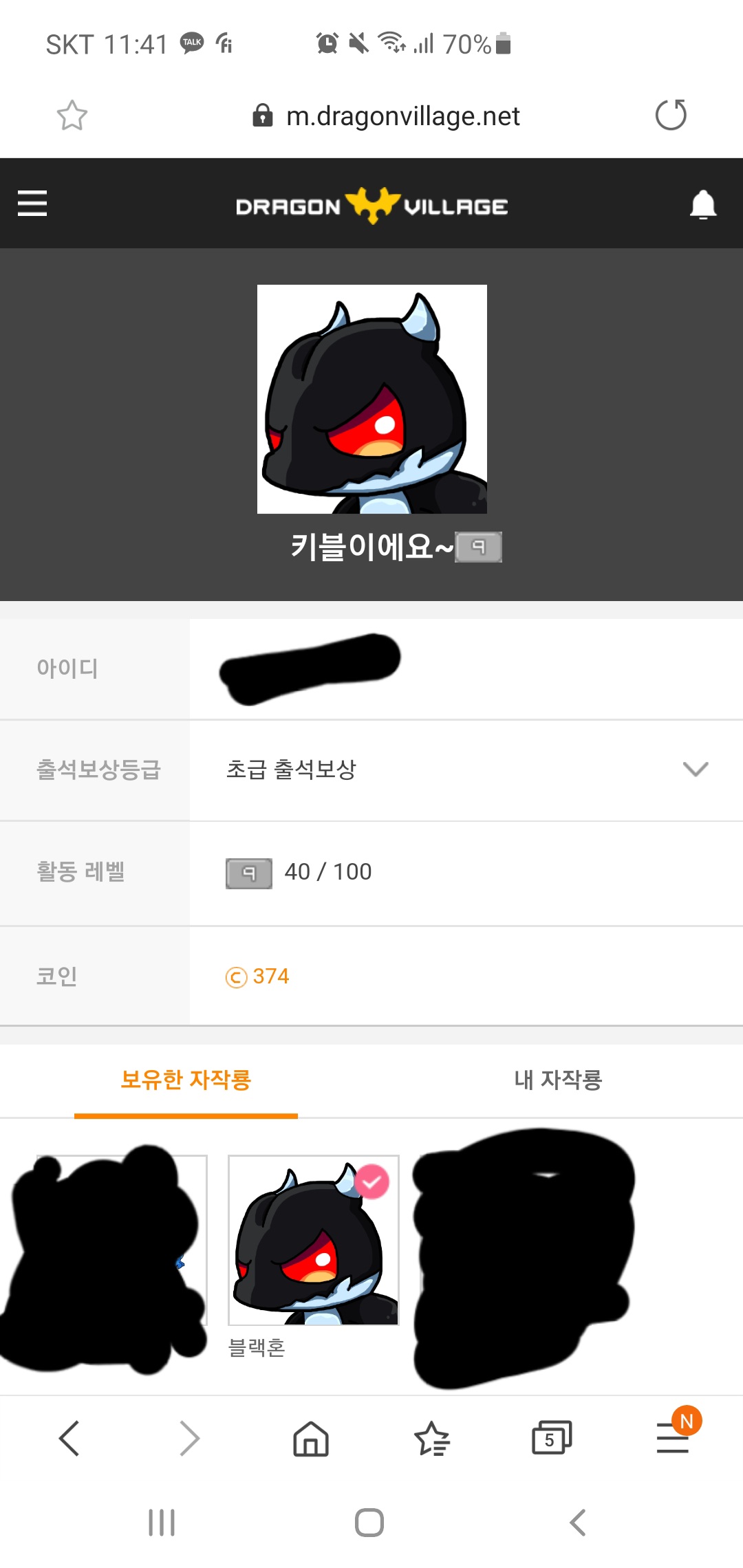Open the browser home page
The height and width of the screenshot is (1568, 743).
(311, 1438)
